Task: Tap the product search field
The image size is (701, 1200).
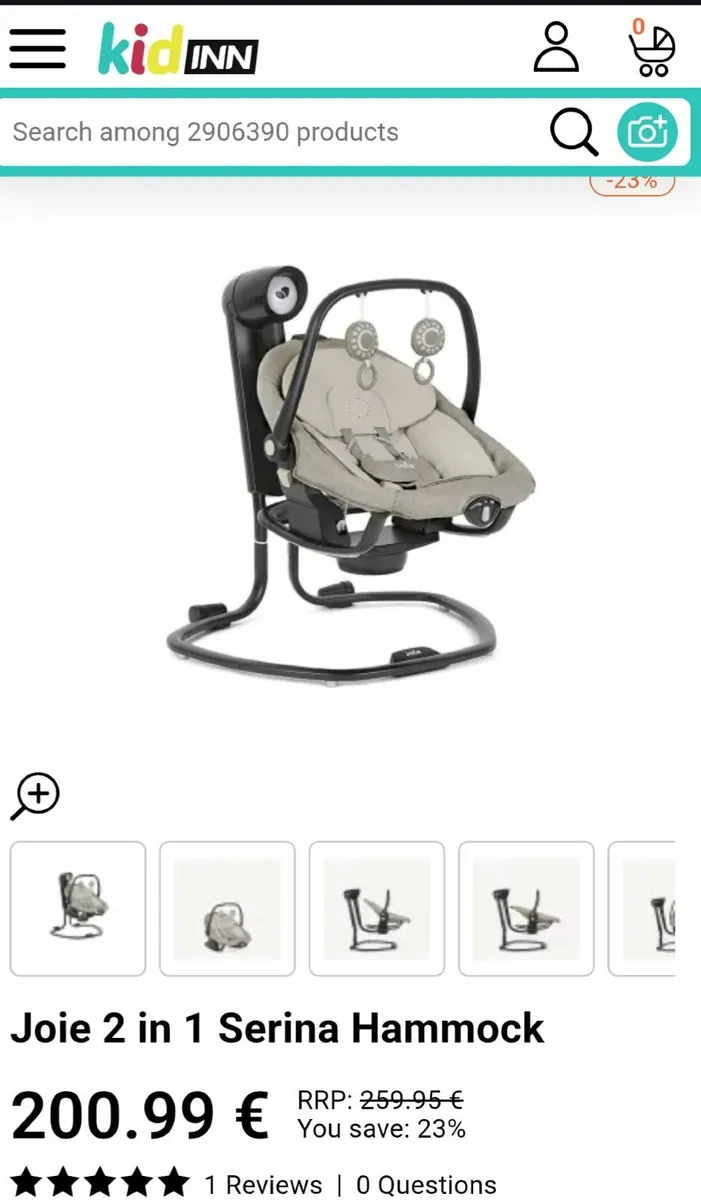Action: pos(270,132)
